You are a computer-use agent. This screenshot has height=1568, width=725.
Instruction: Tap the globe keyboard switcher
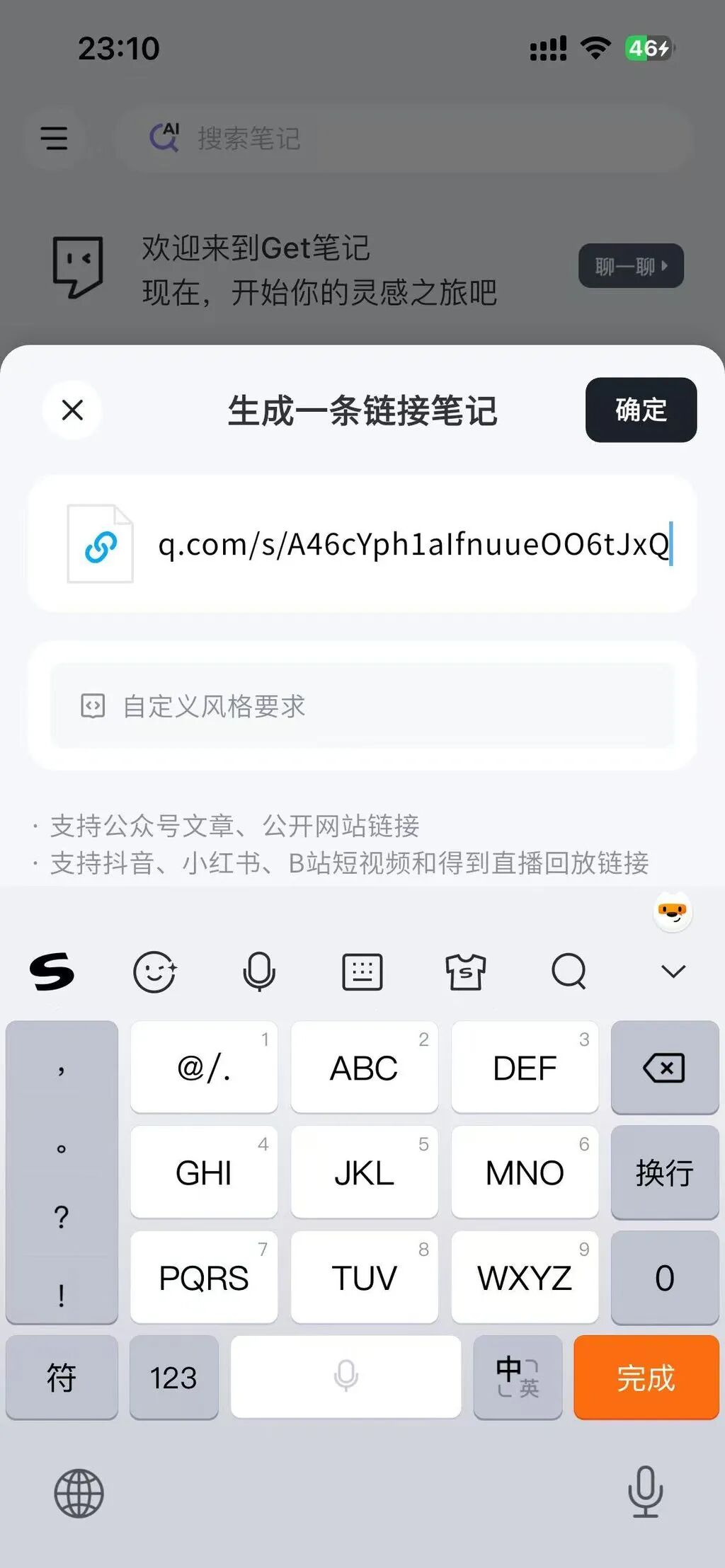point(79,1493)
